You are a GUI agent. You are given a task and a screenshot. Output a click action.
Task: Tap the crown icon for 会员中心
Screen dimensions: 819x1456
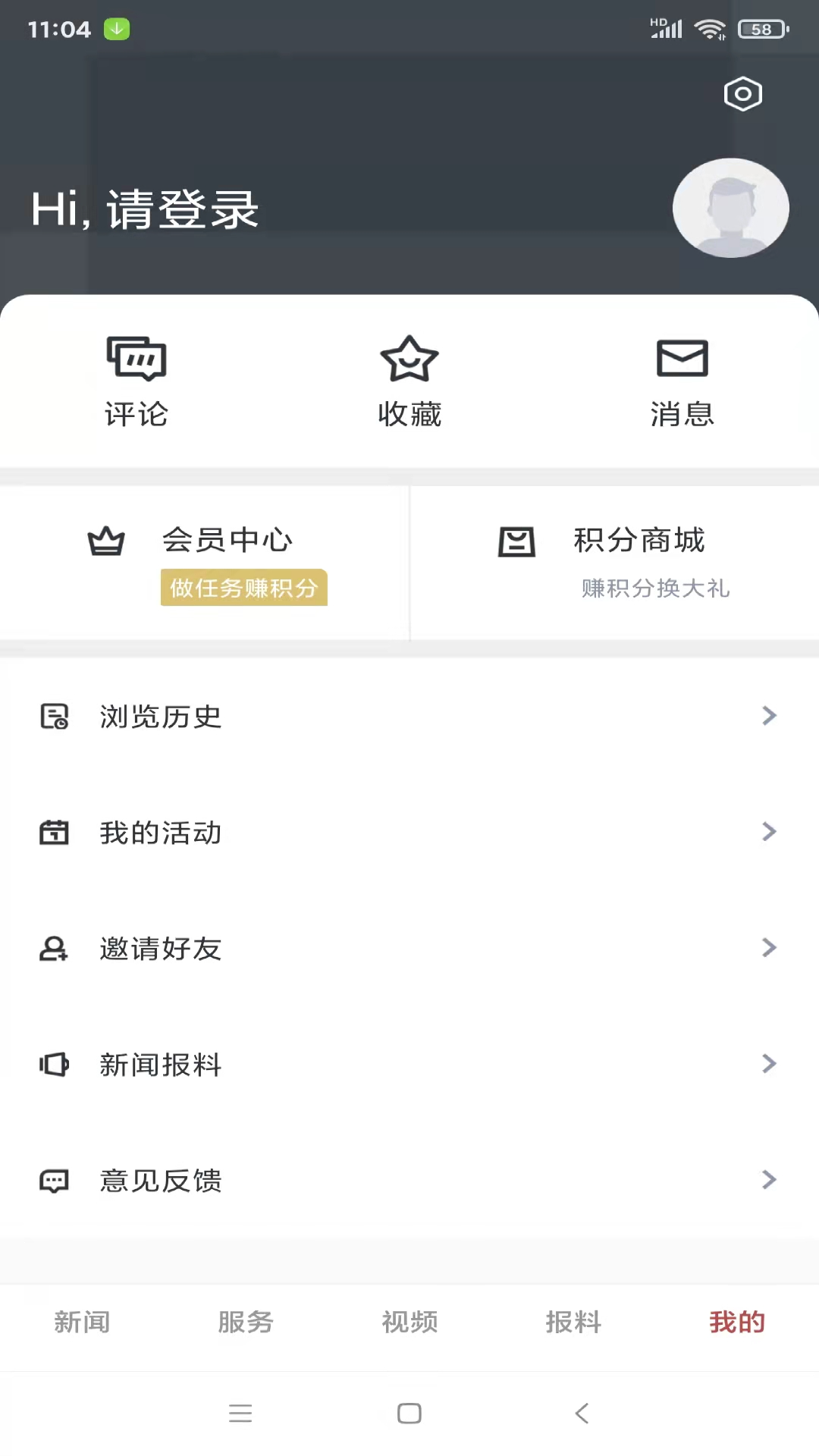105,541
